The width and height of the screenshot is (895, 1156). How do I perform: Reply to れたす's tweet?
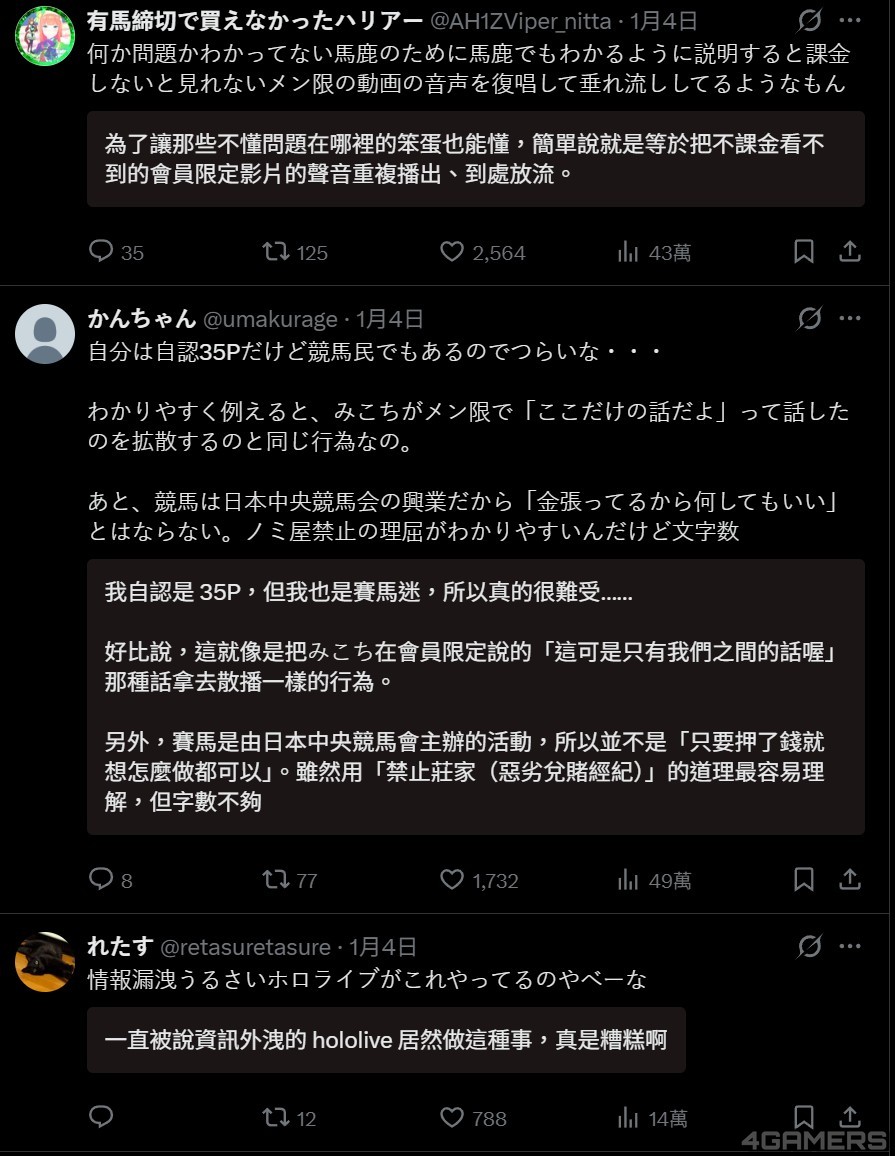tap(101, 1118)
